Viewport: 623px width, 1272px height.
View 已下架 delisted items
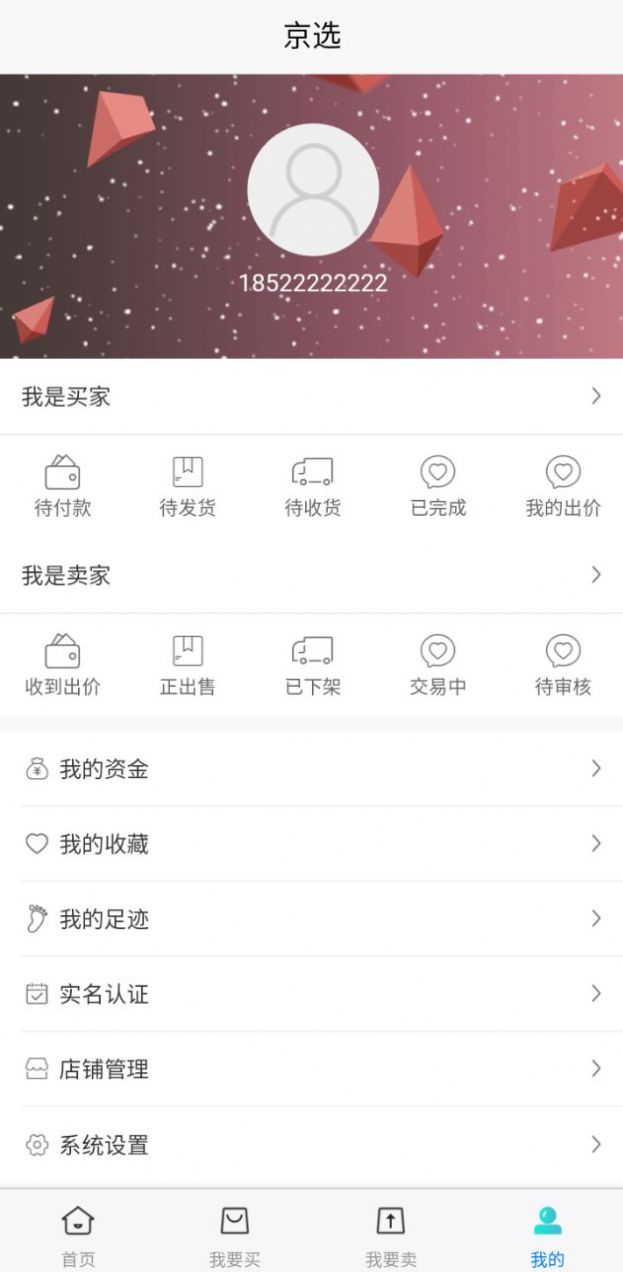point(312,666)
